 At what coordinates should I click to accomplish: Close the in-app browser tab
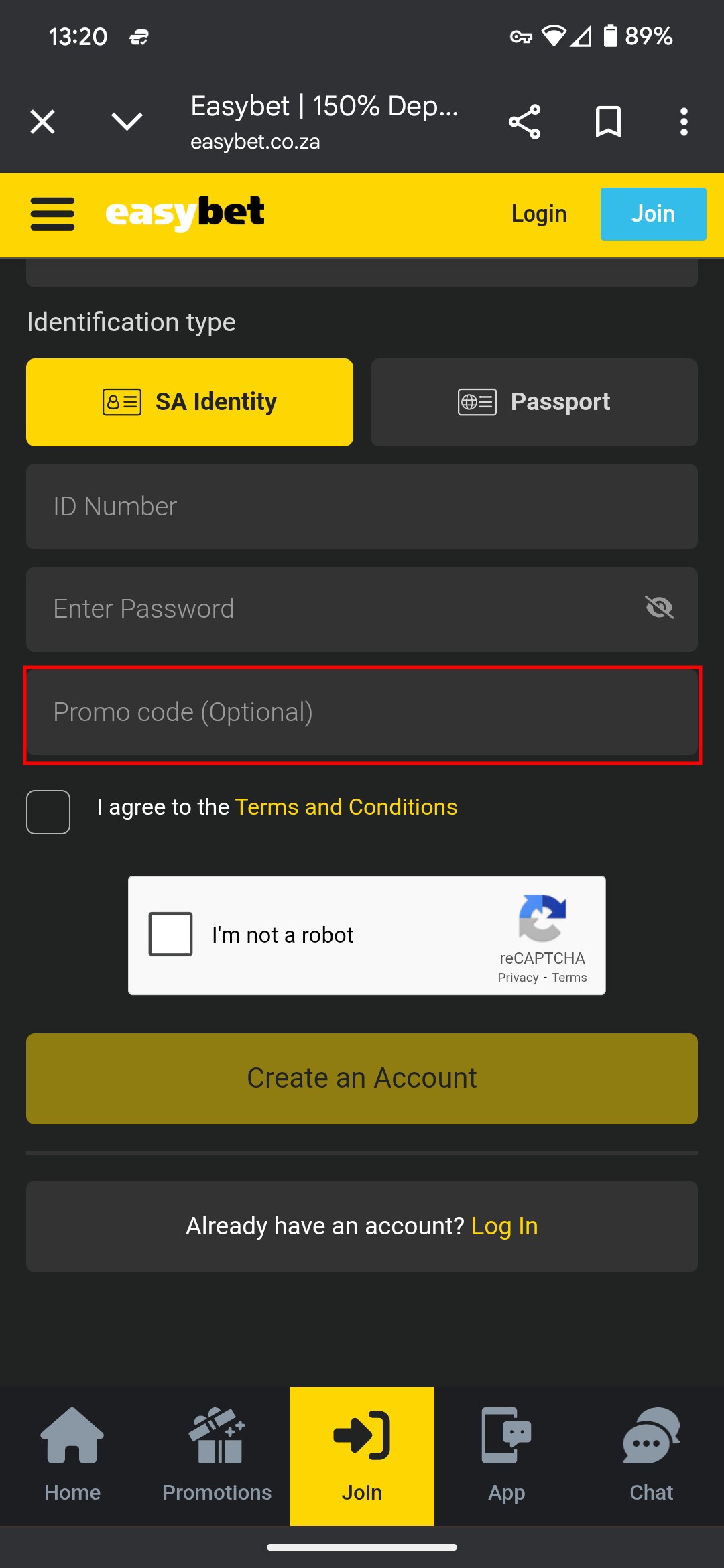click(x=43, y=122)
